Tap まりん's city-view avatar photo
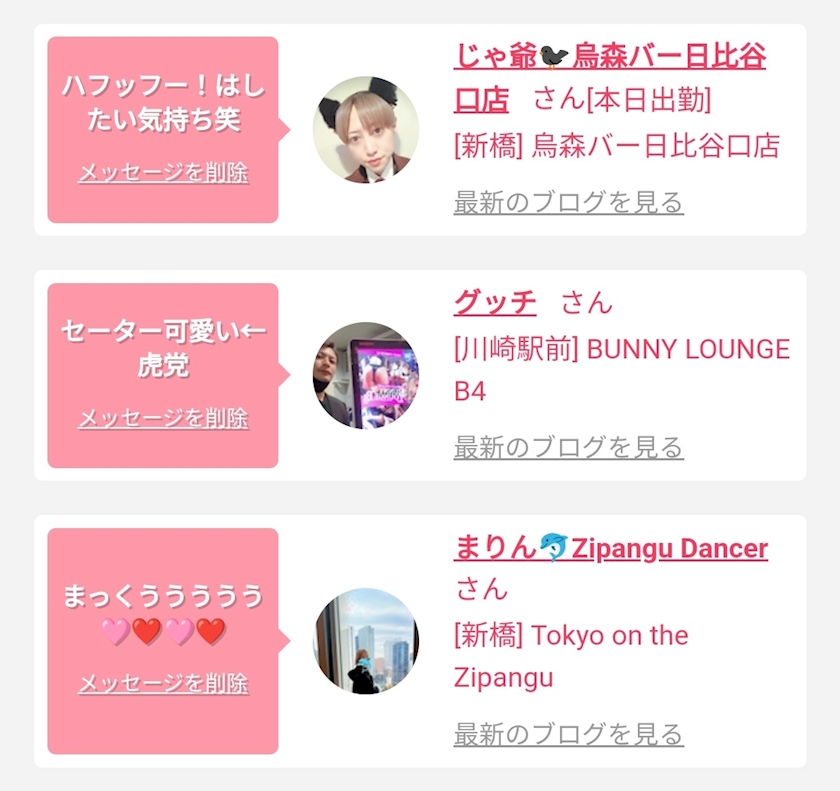This screenshot has height=791, width=840. (366, 641)
